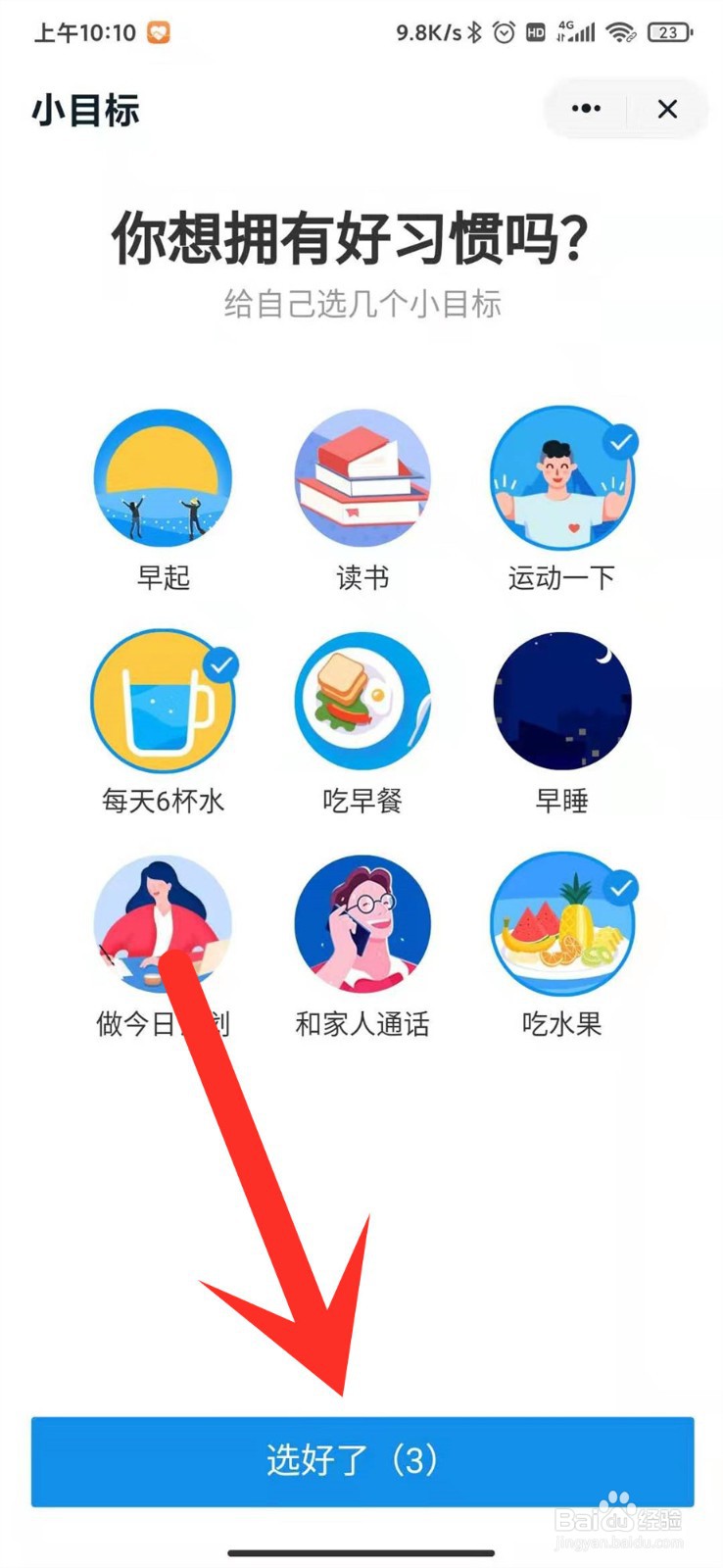Choose the 吃早餐 habit goal
Viewport: 723px width, 1568px height.
pyautogui.click(x=362, y=702)
